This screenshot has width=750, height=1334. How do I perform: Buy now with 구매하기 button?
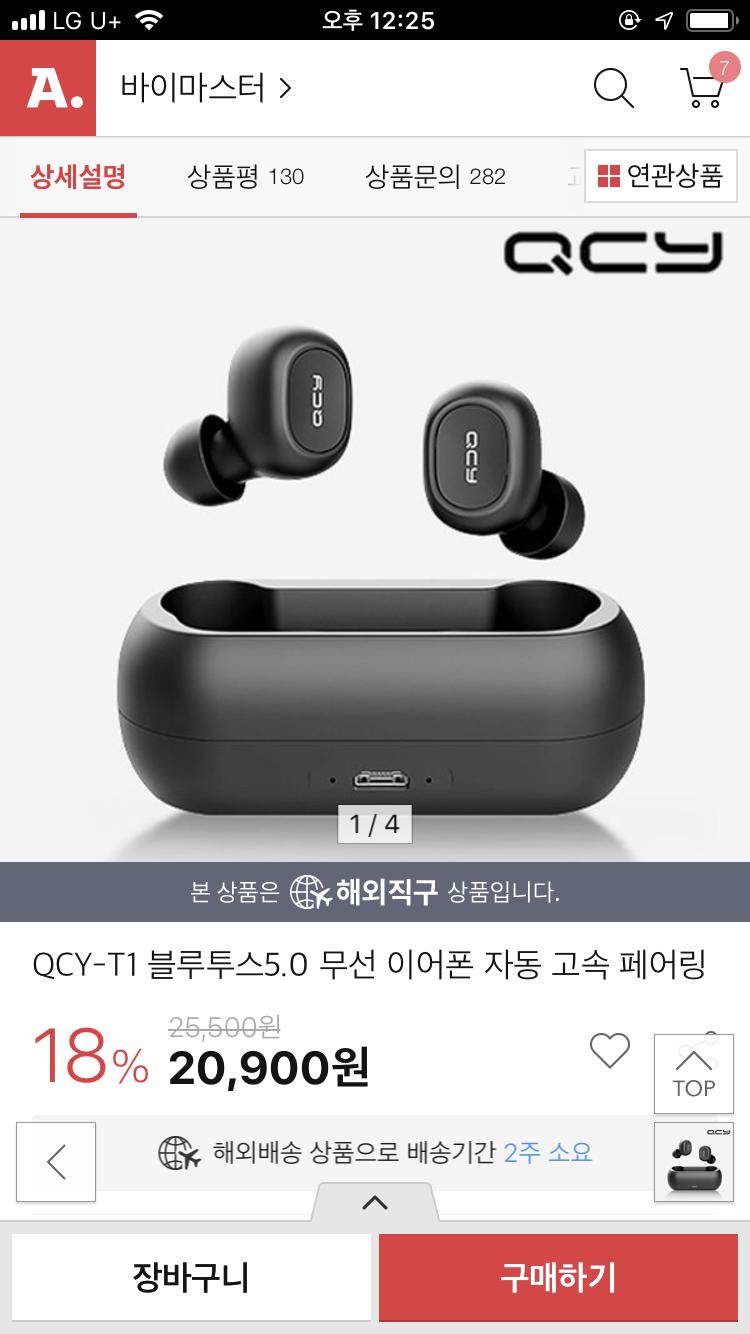[x=558, y=1277]
